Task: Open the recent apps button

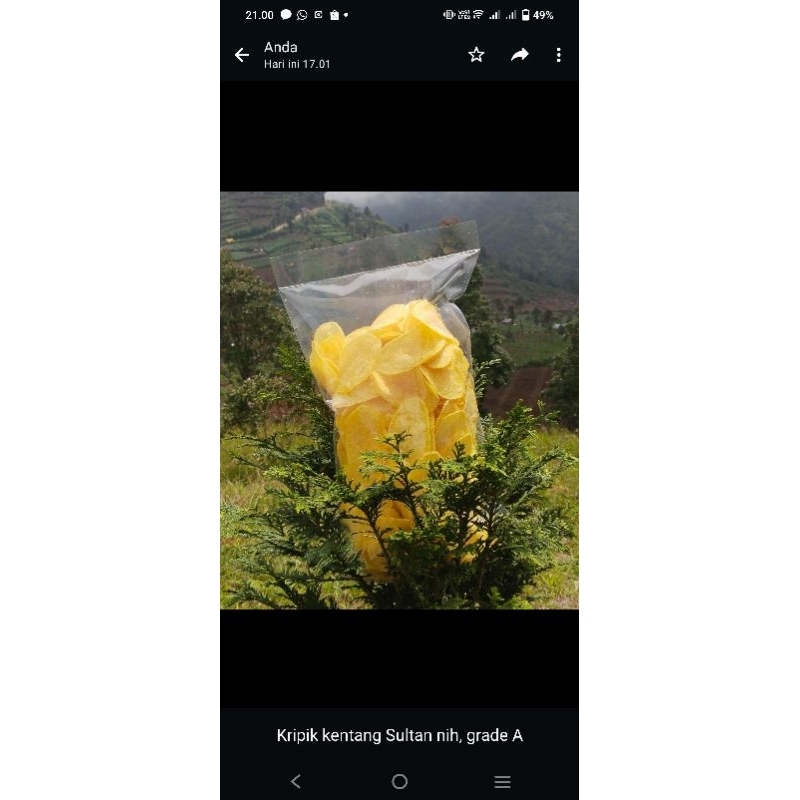Action: [503, 781]
